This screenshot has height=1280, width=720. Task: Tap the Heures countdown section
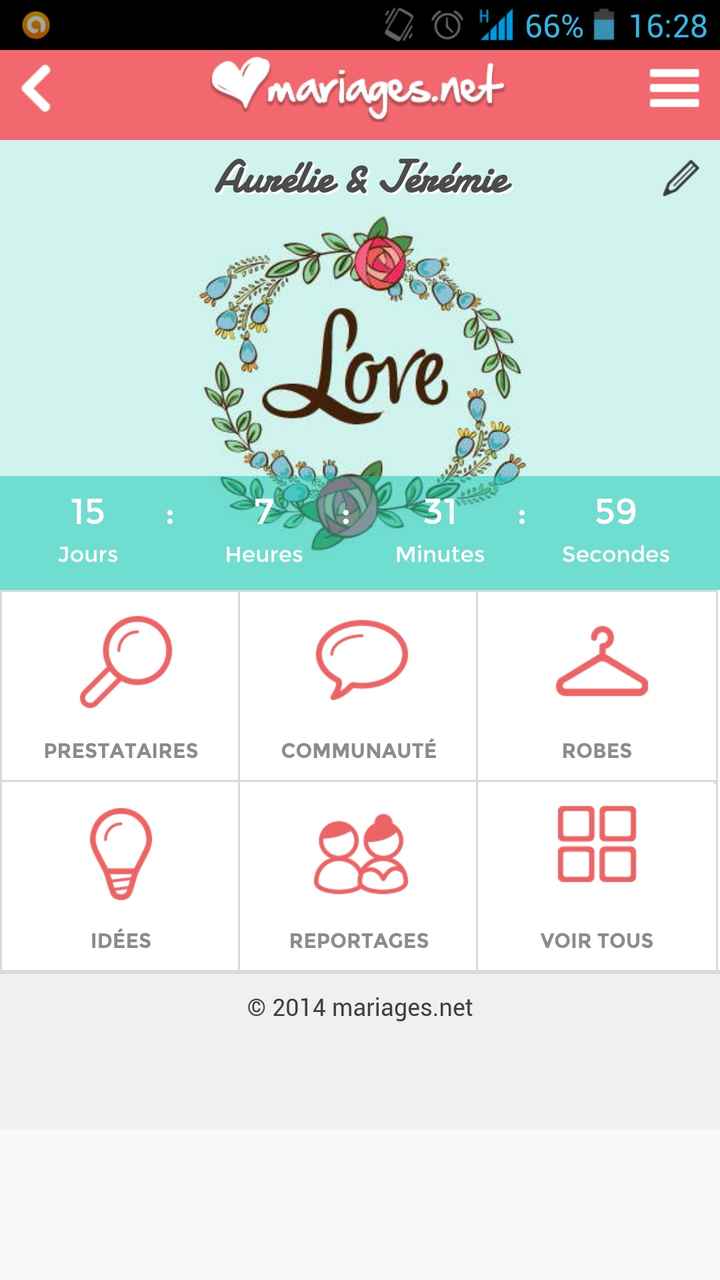coord(264,530)
